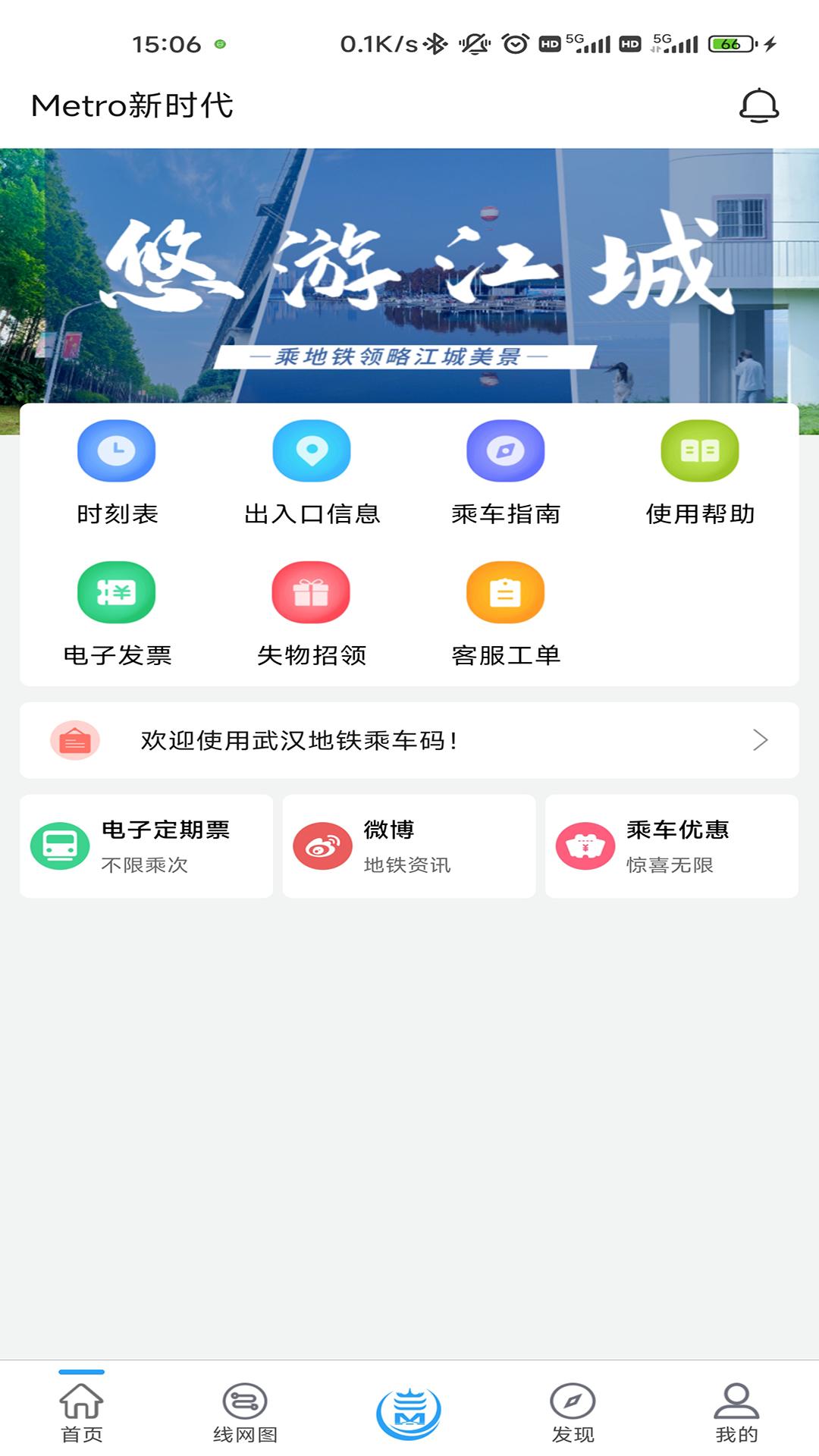Open the 使用帮助 help icon
The image size is (819, 1456).
(x=699, y=450)
